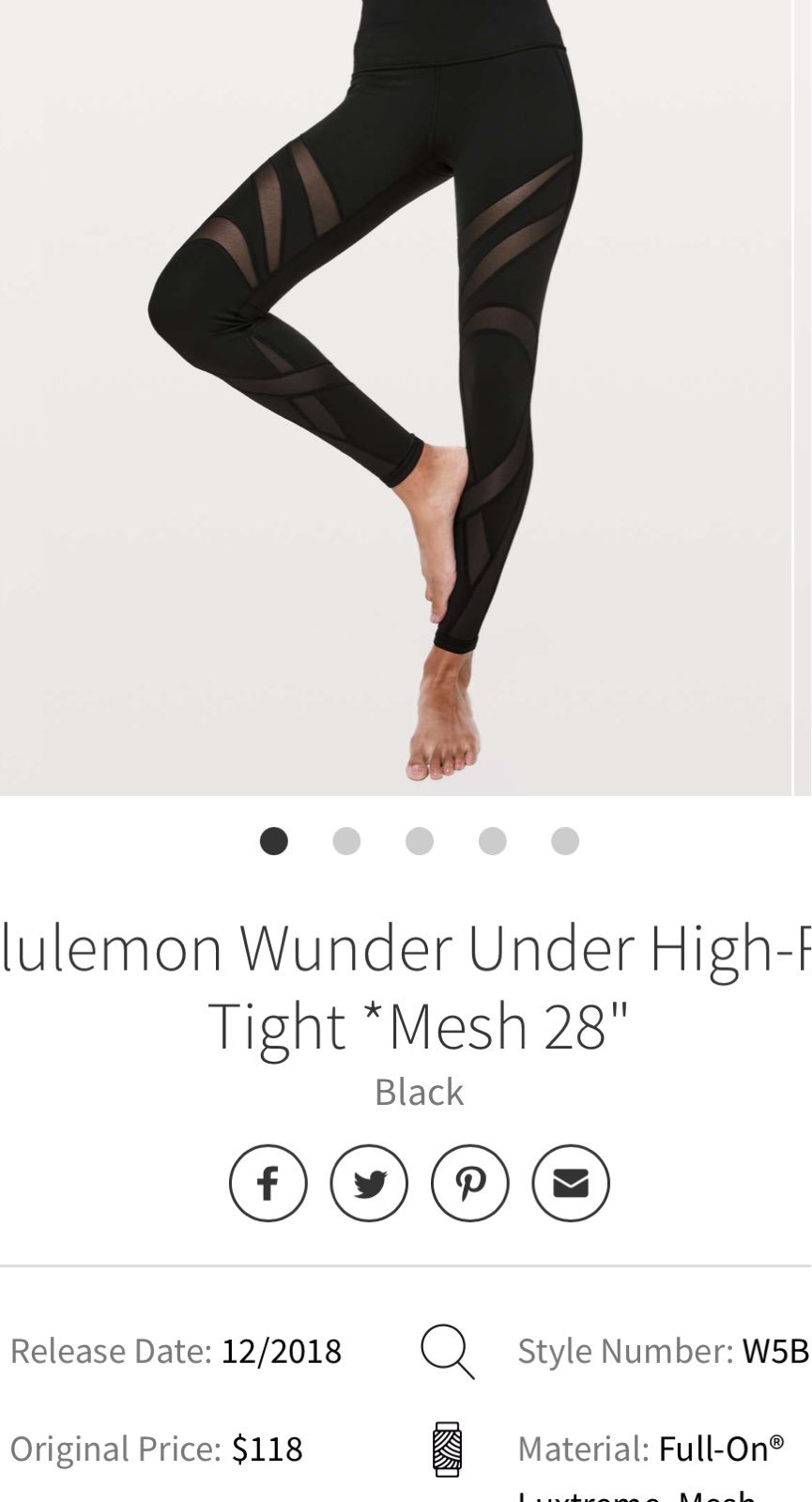
Task: Jump to the third image dot
Action: coord(420,841)
